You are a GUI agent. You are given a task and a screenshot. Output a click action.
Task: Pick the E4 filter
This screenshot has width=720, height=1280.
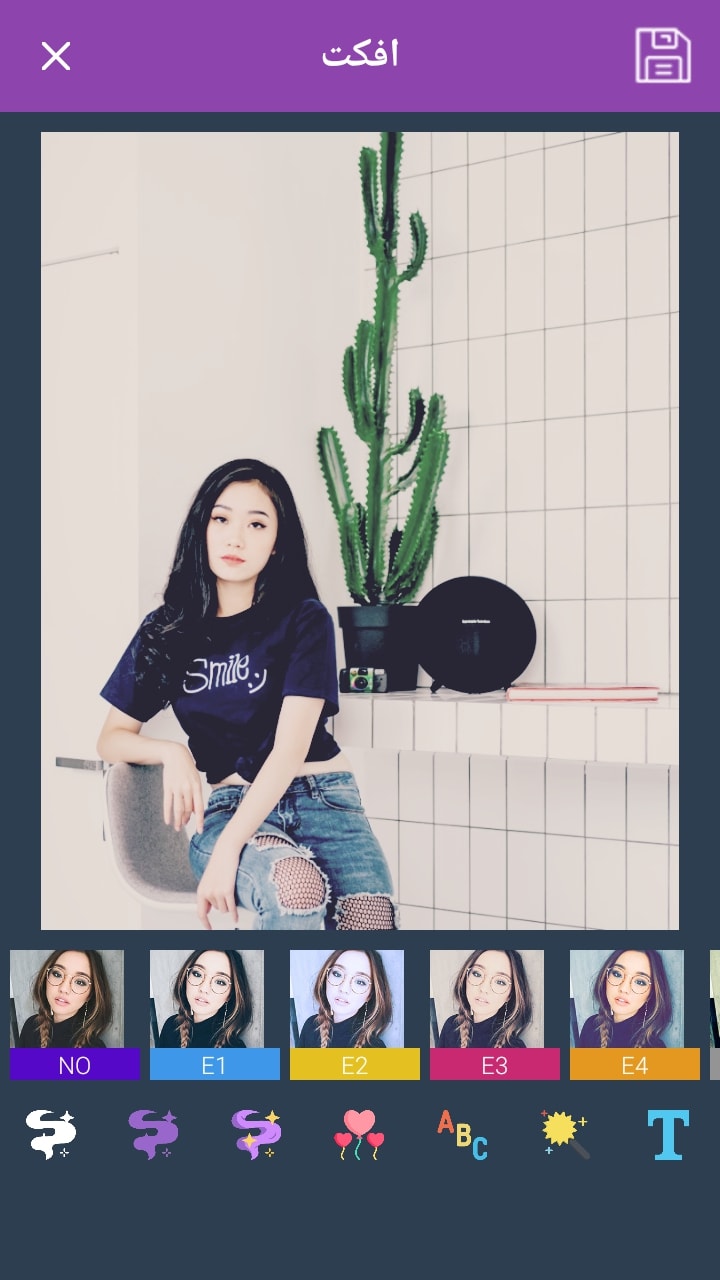(x=634, y=1014)
